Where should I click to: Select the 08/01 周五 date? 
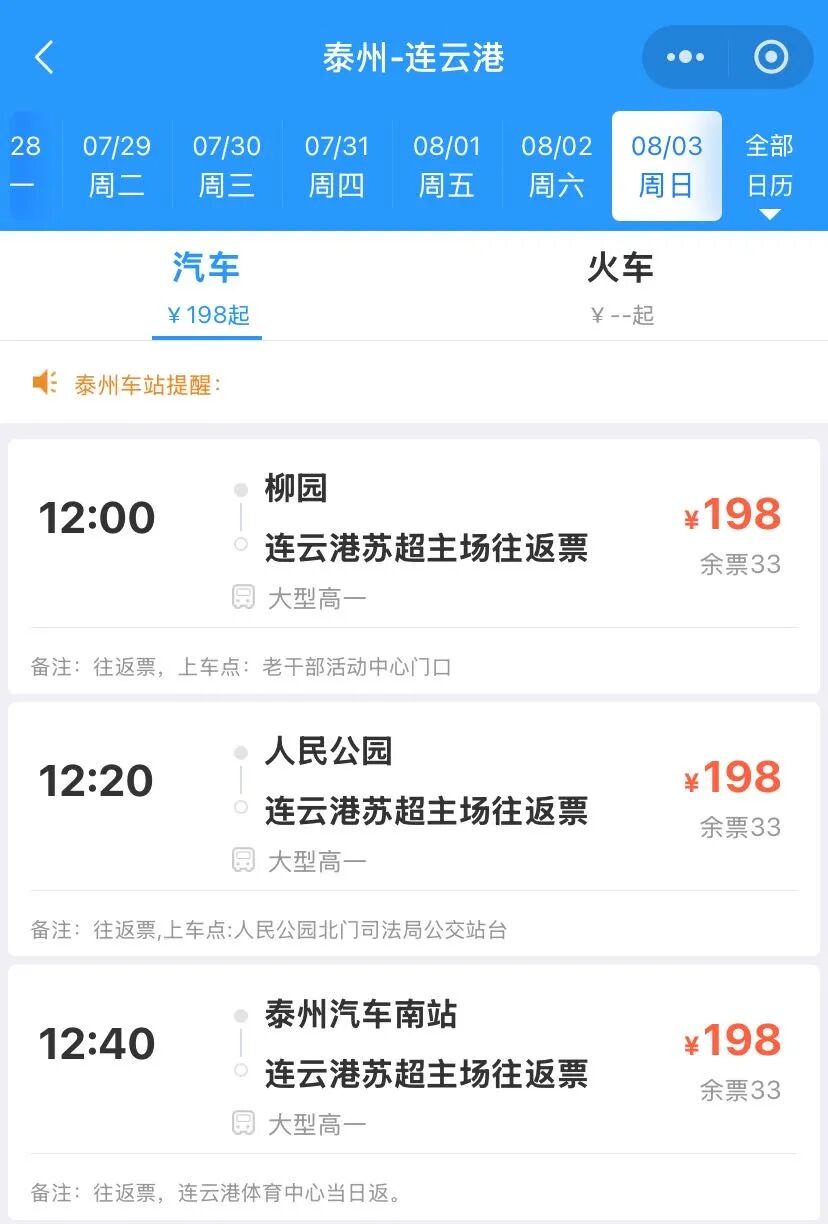tap(446, 165)
